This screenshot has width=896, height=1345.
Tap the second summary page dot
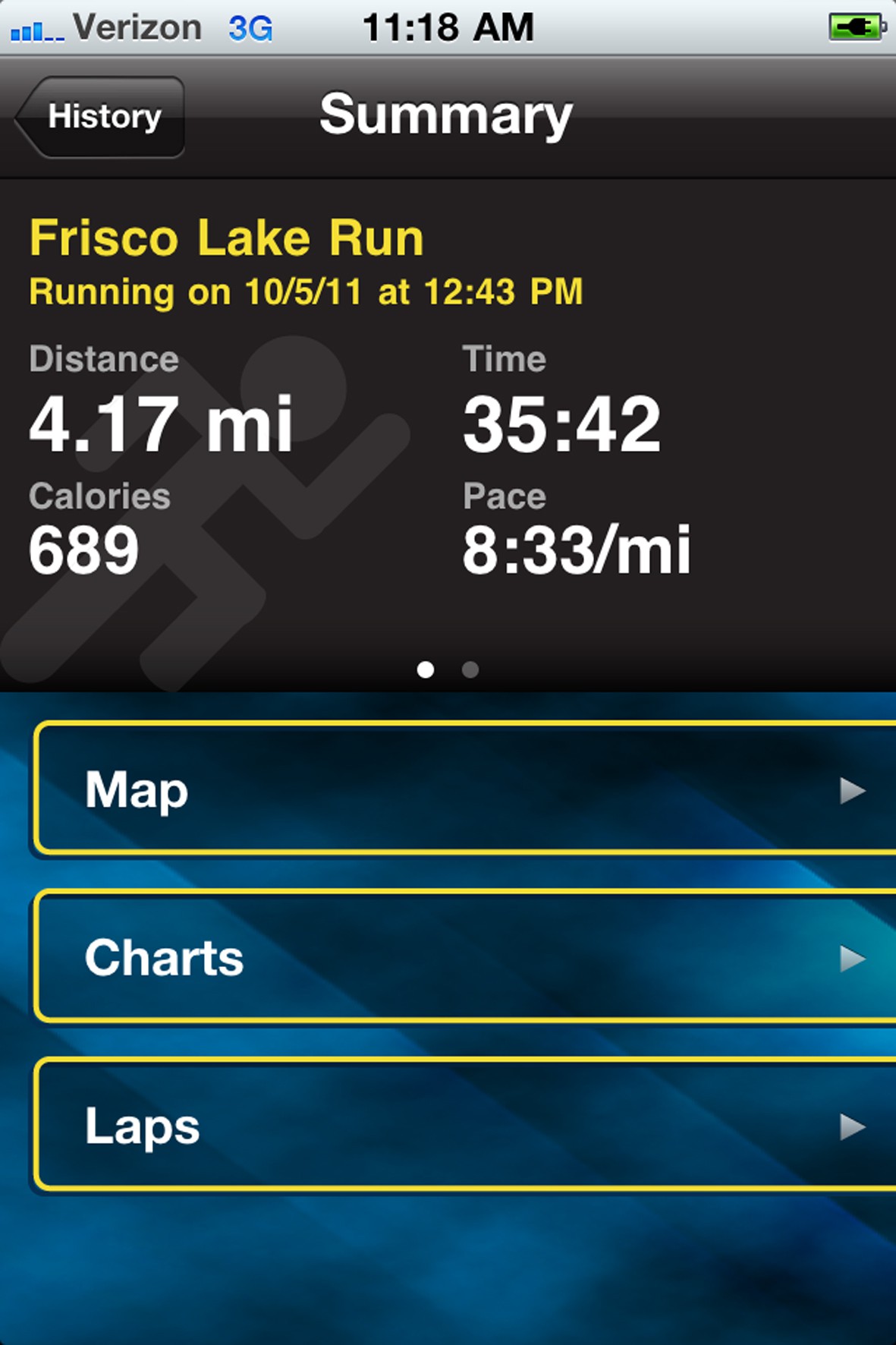[x=470, y=669]
